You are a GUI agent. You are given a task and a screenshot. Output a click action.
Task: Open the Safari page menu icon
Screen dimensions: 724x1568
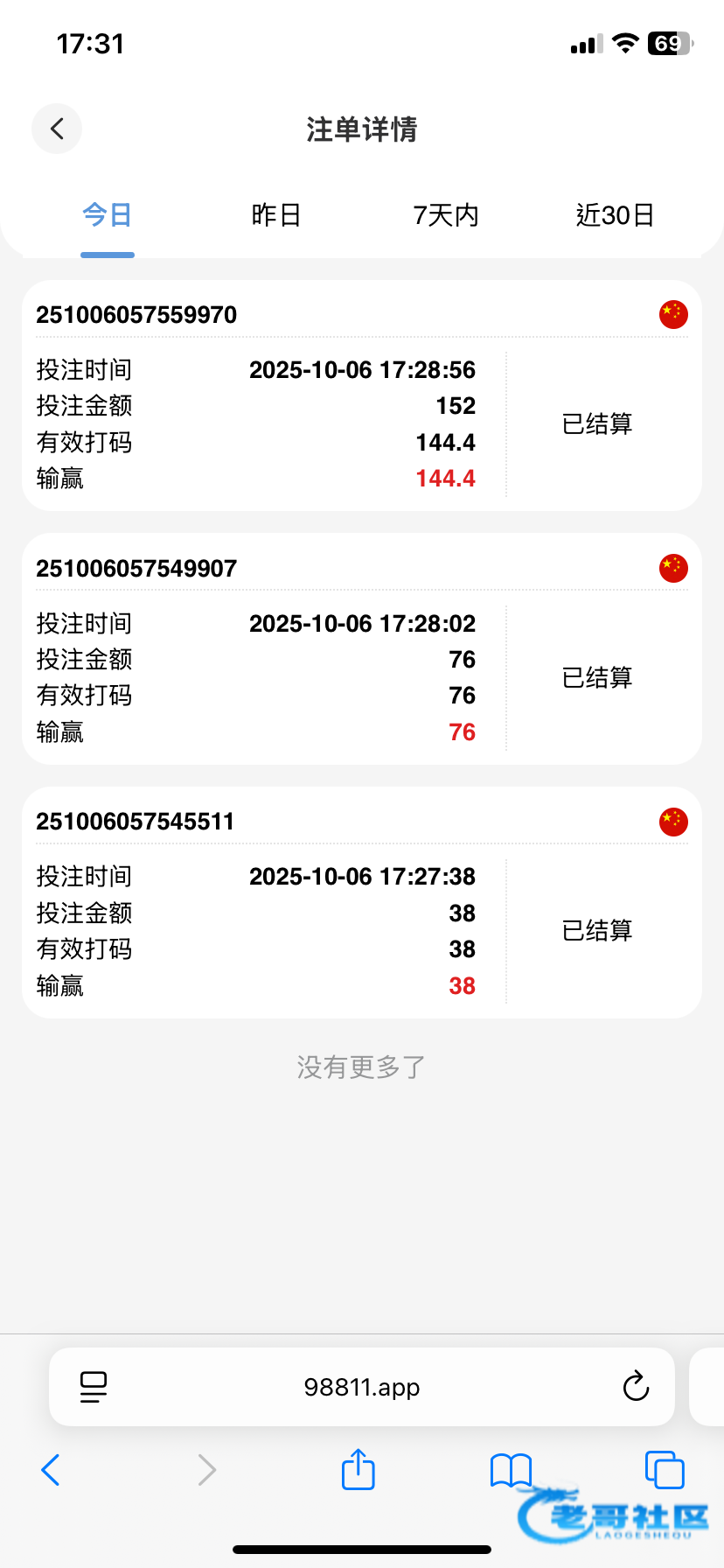point(94,1387)
